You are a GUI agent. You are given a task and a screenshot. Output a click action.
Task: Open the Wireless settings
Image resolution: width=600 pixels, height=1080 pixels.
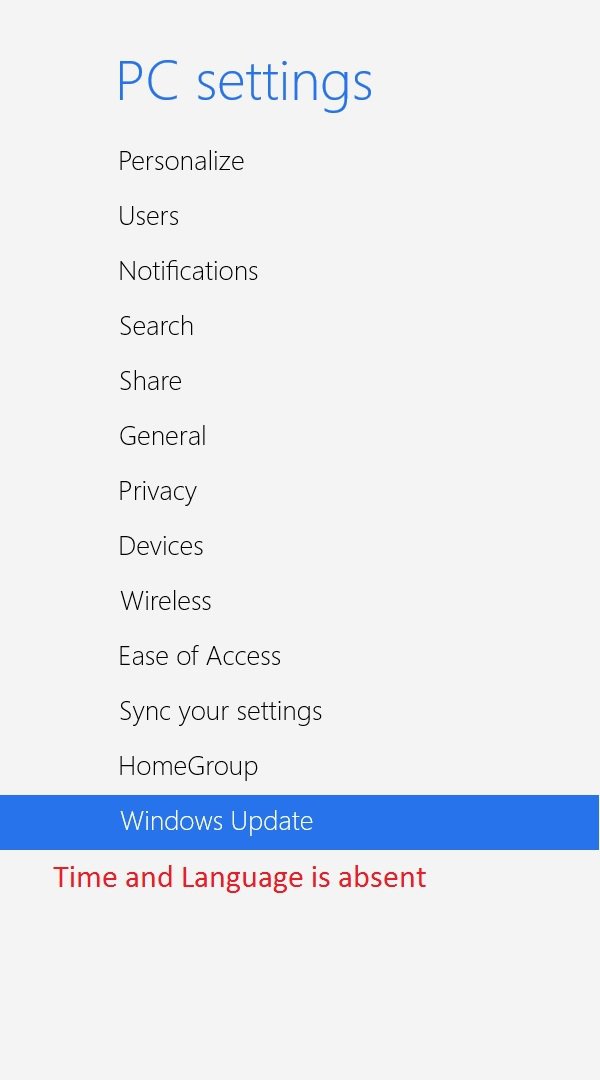pyautogui.click(x=166, y=601)
